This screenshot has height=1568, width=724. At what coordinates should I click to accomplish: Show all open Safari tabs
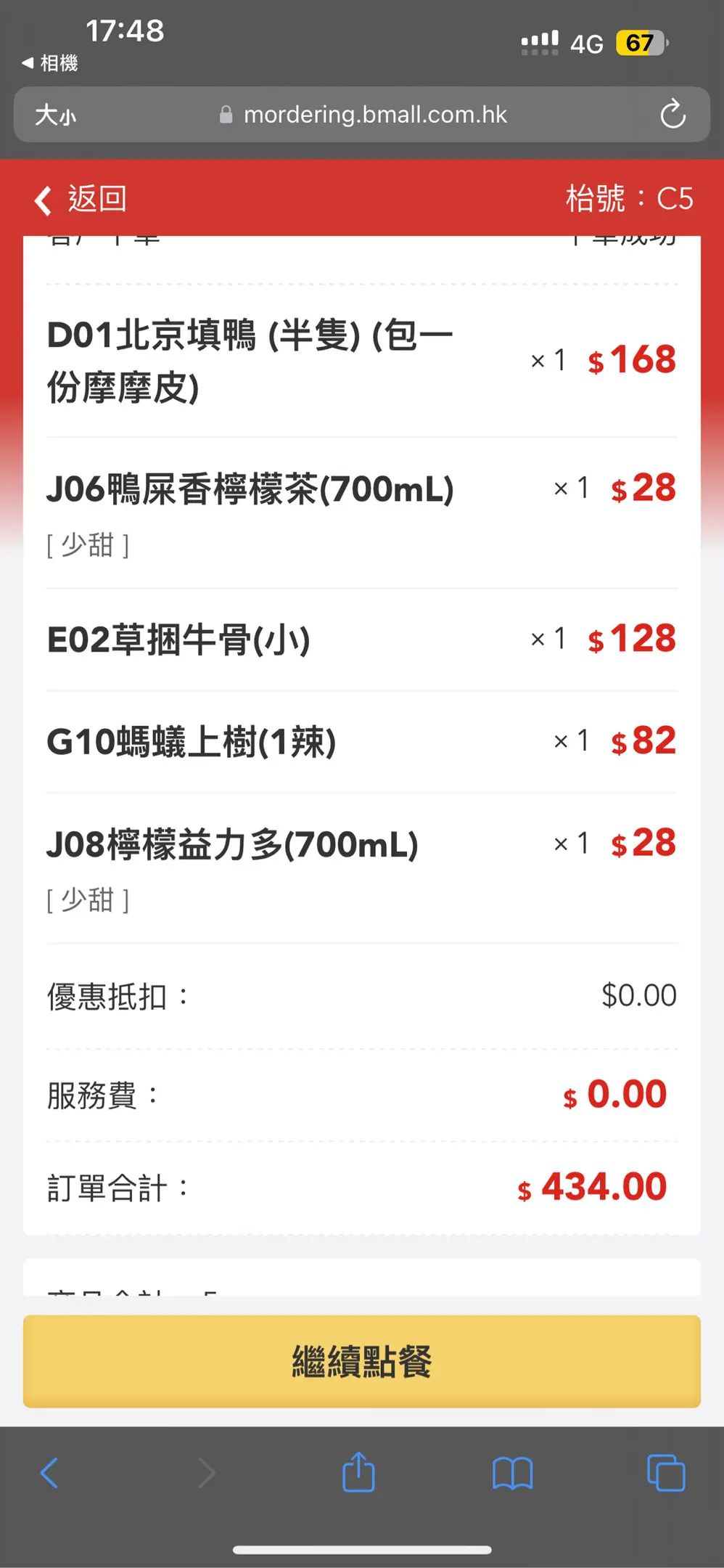pyautogui.click(x=665, y=1473)
